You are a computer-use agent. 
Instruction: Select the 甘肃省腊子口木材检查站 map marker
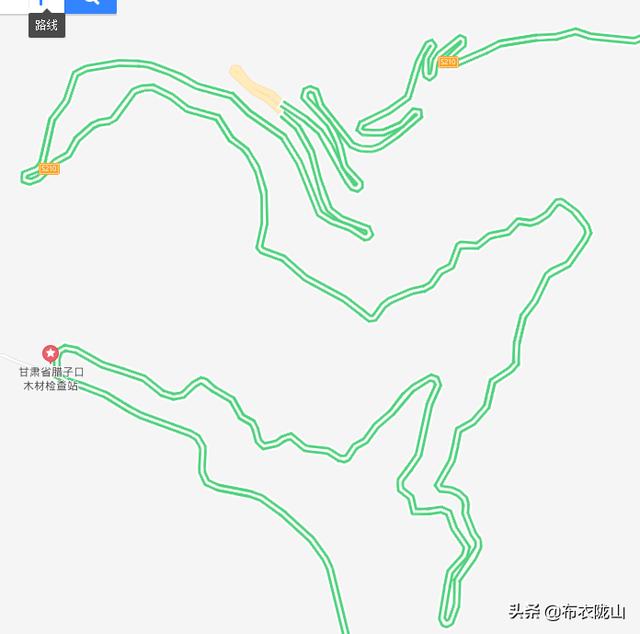(x=50, y=353)
